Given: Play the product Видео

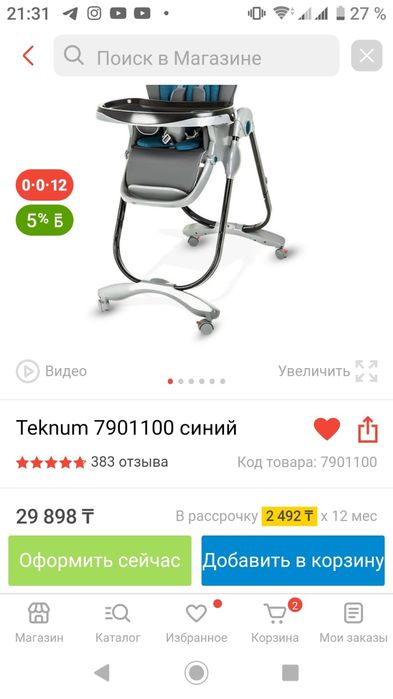Looking at the screenshot, I should (51, 371).
